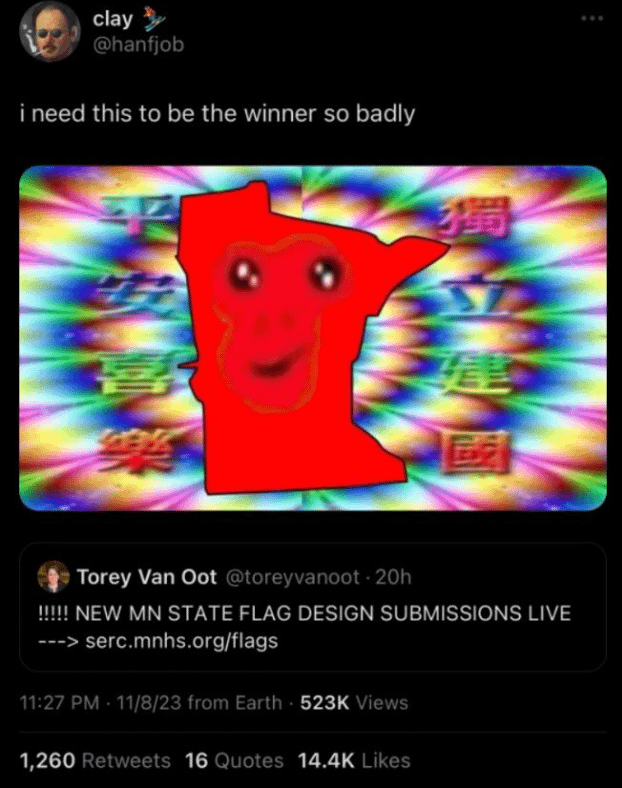Image resolution: width=622 pixels, height=788 pixels.
Task: Open the tweet's three-dot overflow menu
Action: pyautogui.click(x=594, y=19)
